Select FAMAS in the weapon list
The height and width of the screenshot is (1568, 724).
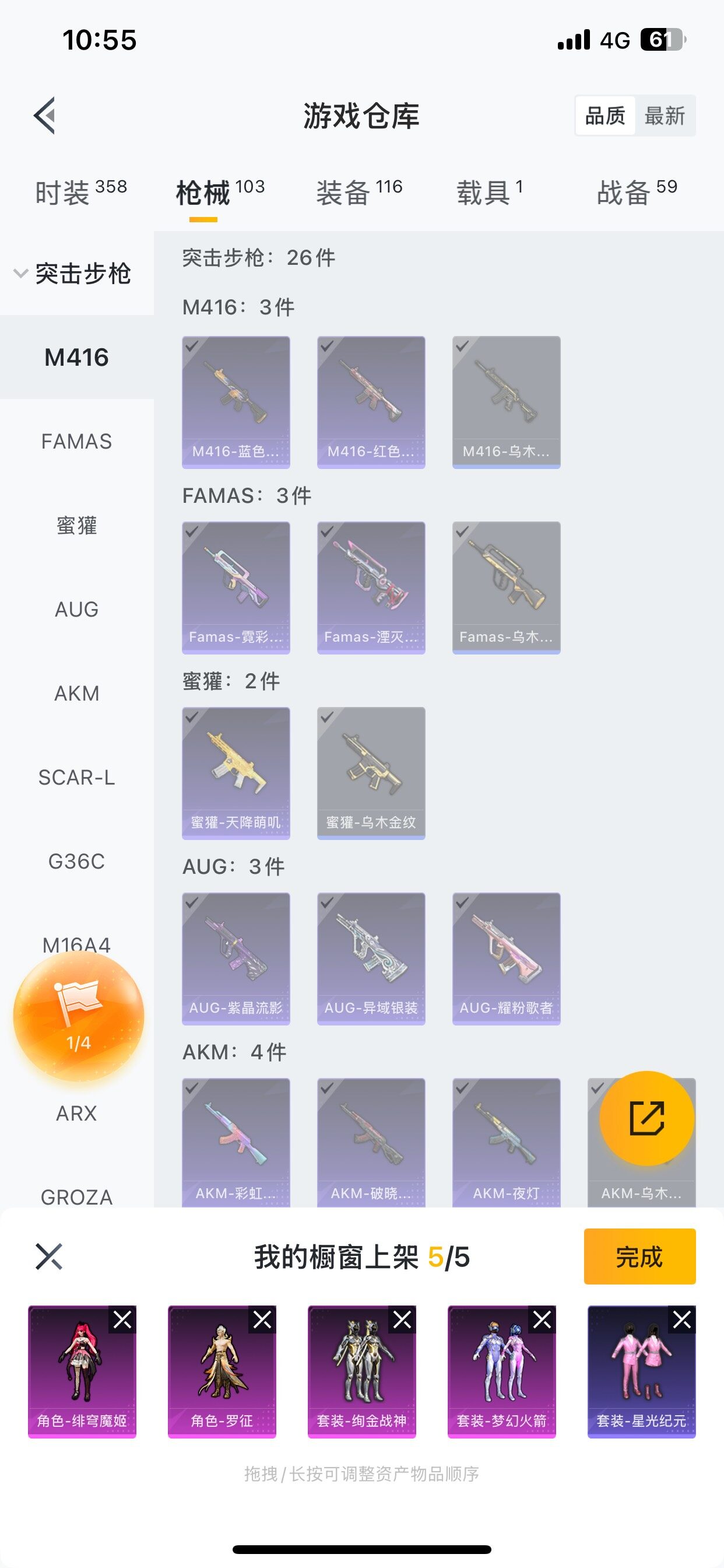[x=77, y=442]
